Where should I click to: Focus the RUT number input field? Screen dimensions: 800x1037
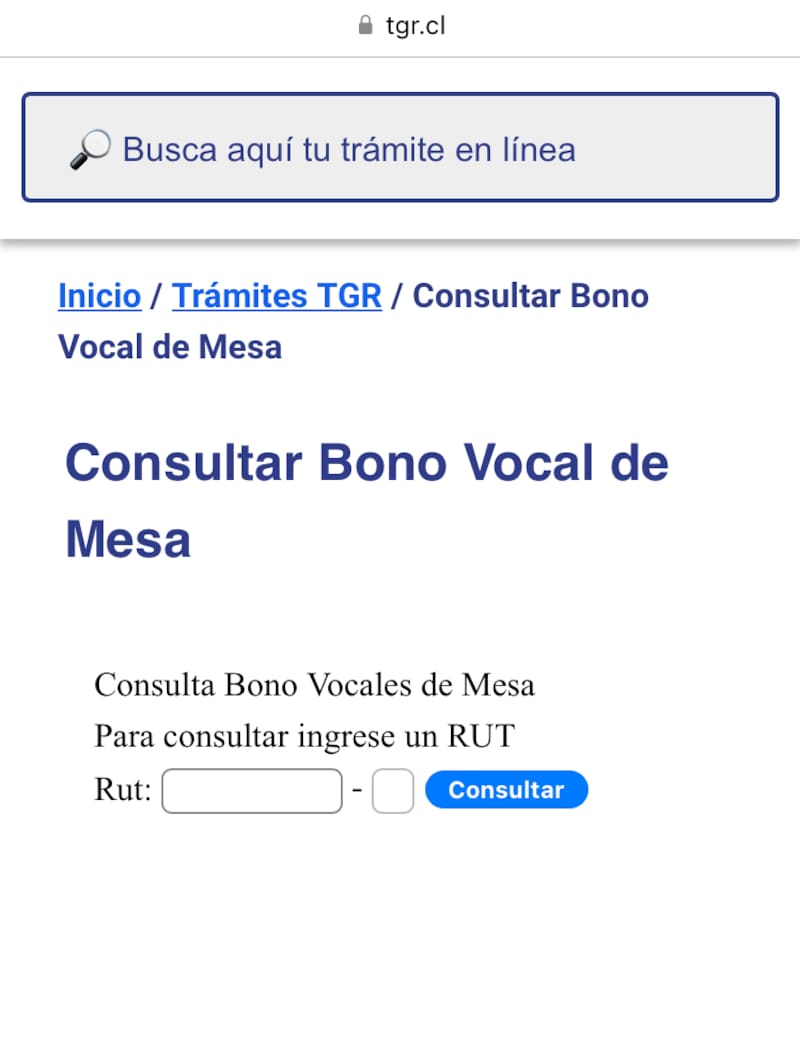tap(252, 791)
